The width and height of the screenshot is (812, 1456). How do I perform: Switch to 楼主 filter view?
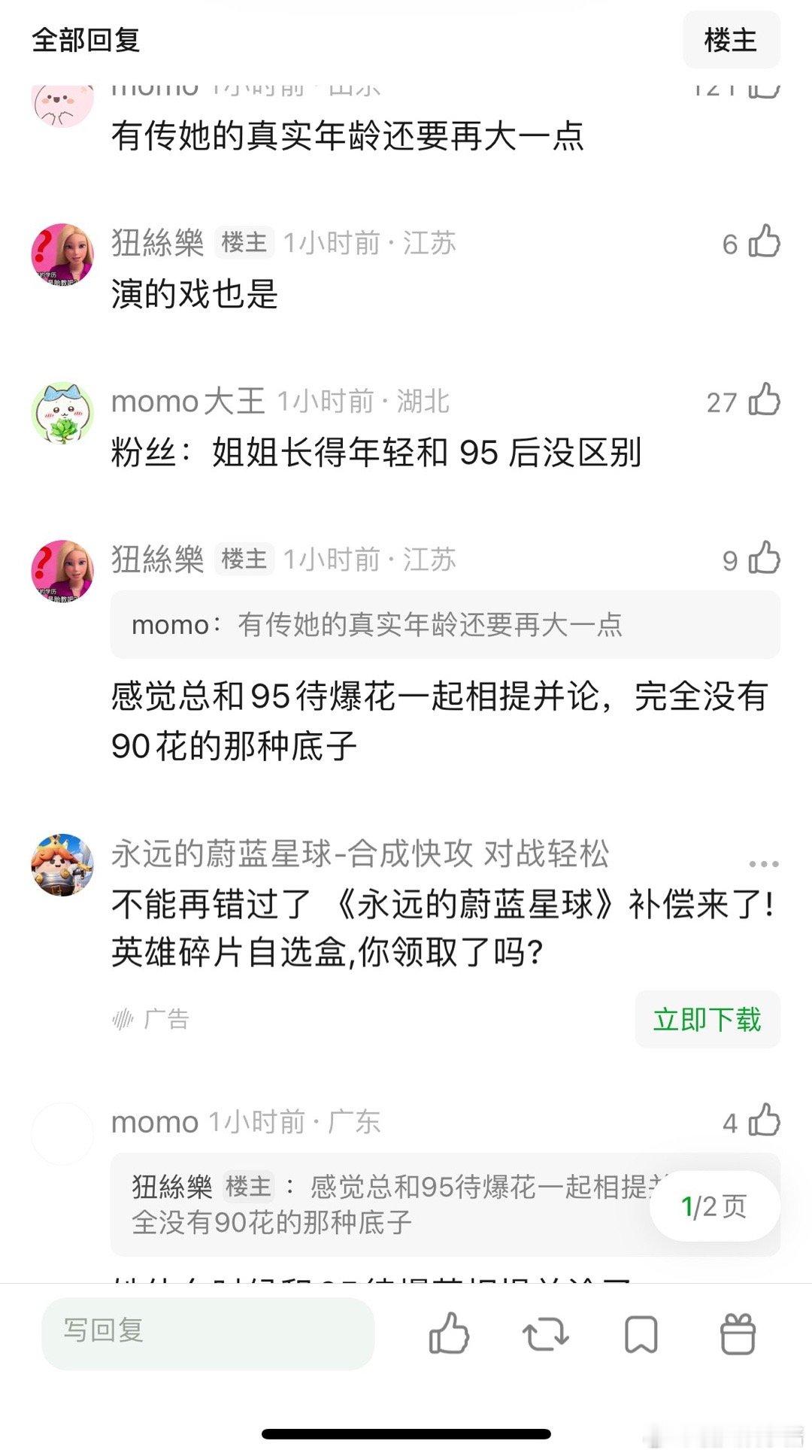point(730,41)
